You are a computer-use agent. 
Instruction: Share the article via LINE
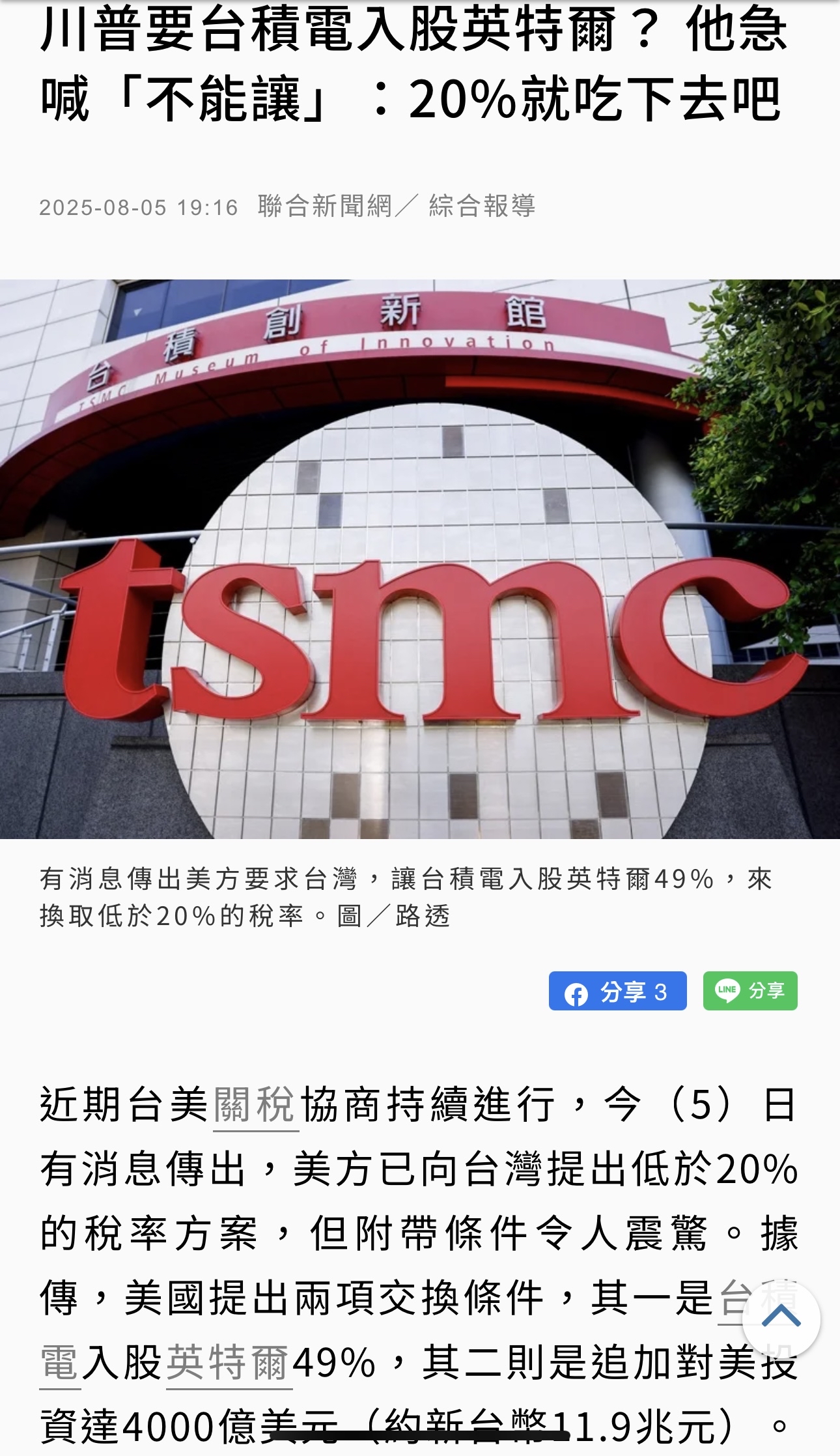(x=750, y=991)
